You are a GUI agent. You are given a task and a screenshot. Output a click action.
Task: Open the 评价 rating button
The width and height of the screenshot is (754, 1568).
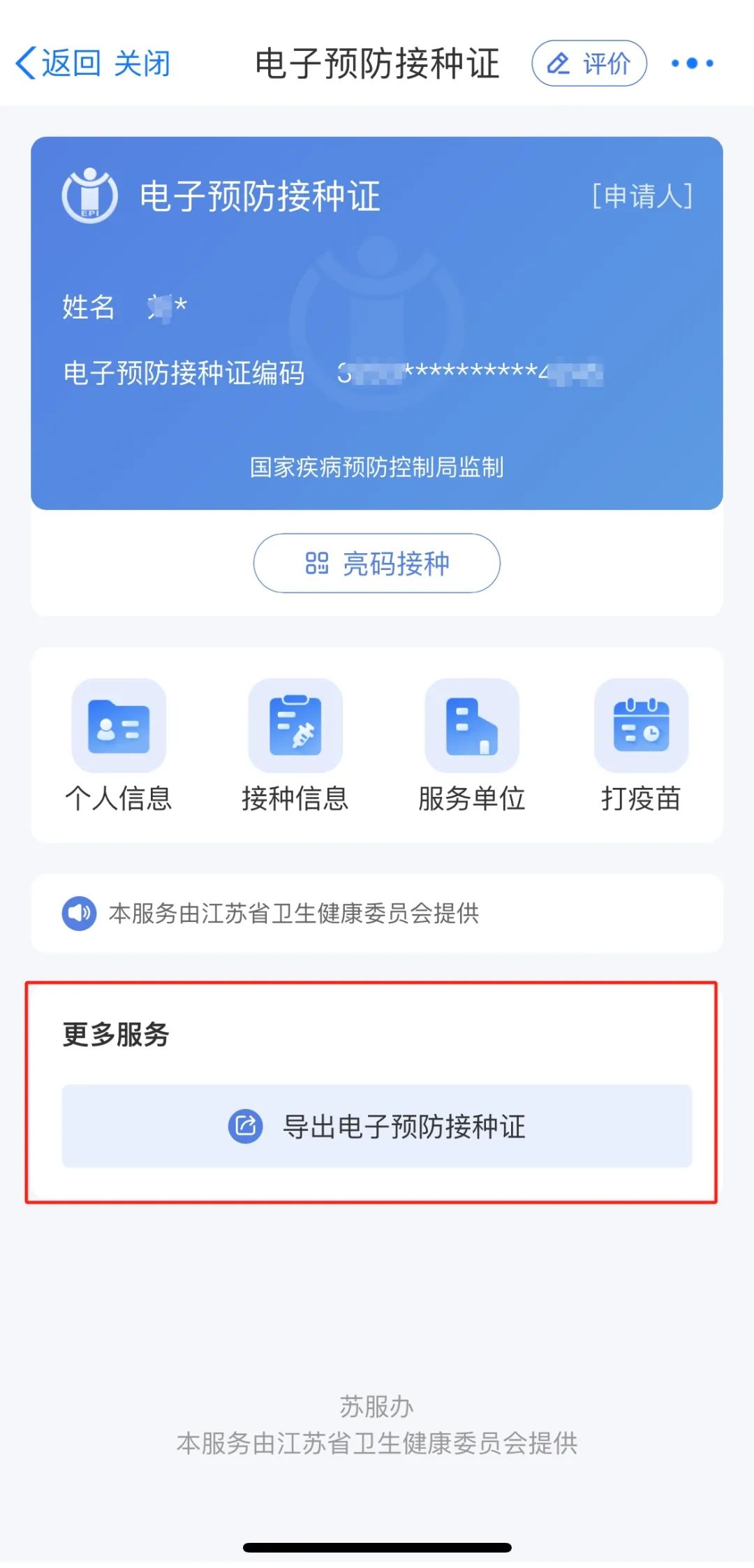(589, 64)
